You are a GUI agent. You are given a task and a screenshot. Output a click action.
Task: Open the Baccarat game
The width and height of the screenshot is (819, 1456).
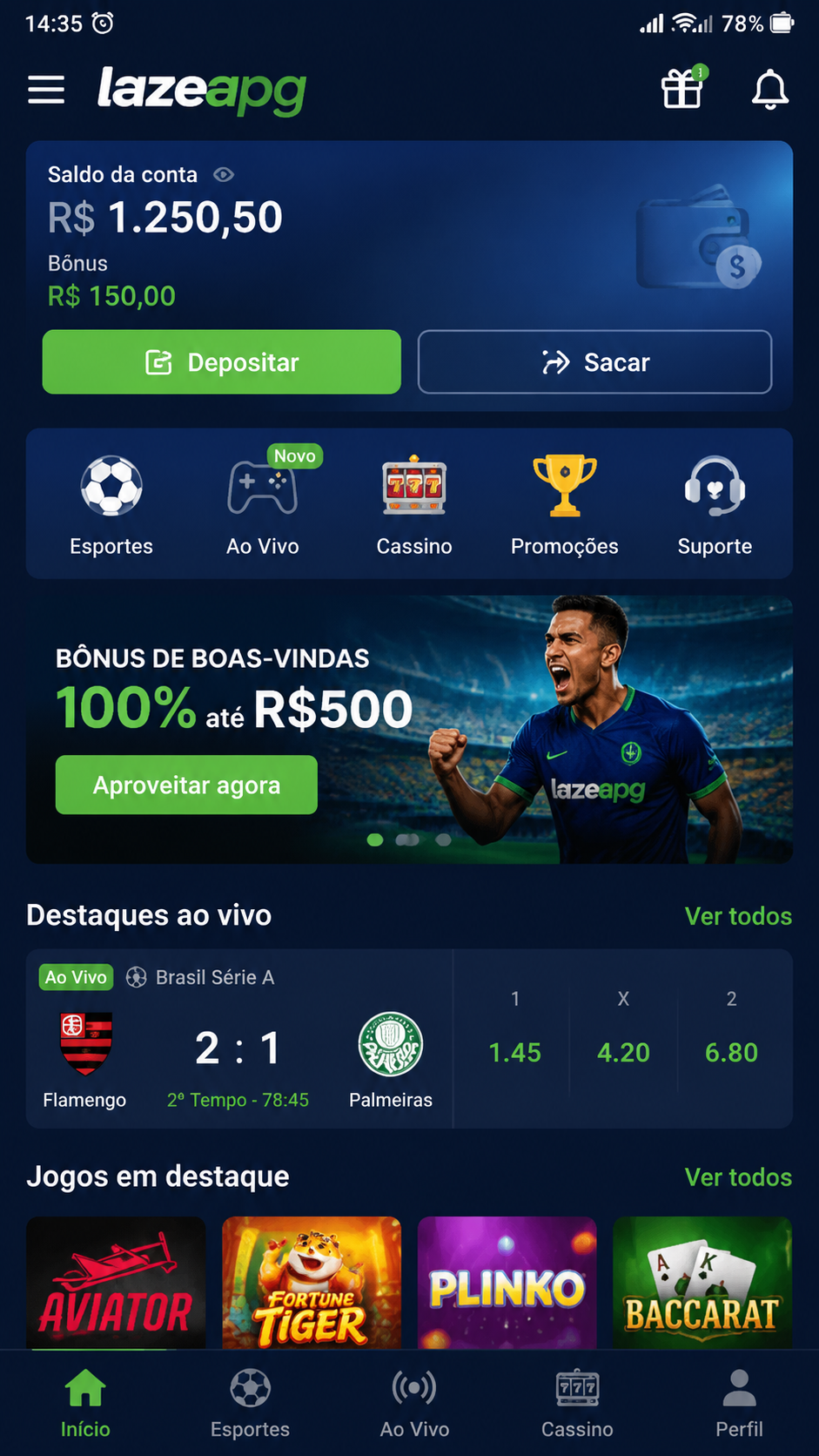[702, 1283]
